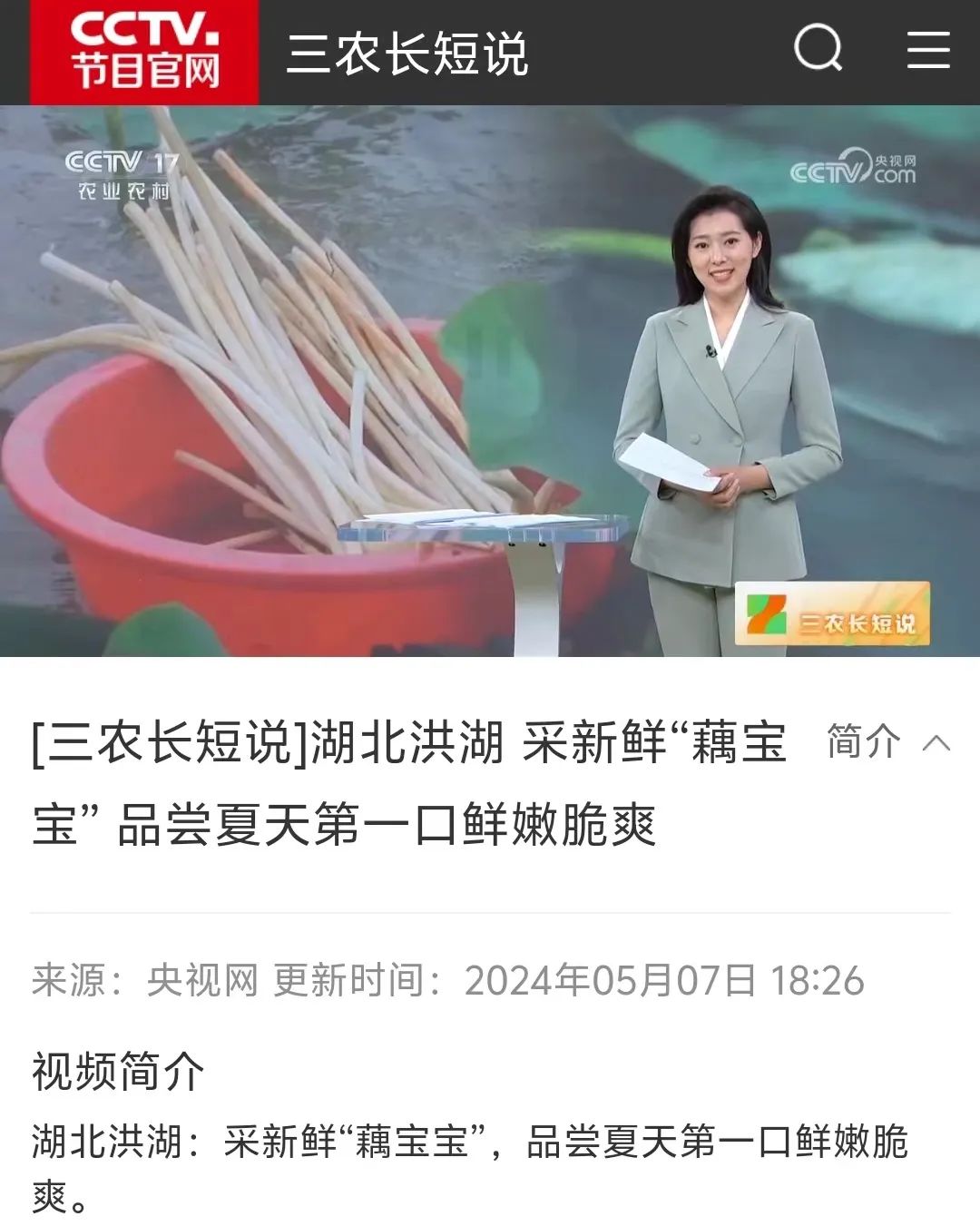
Task: Play the 三农长短说 video
Action: point(490,381)
